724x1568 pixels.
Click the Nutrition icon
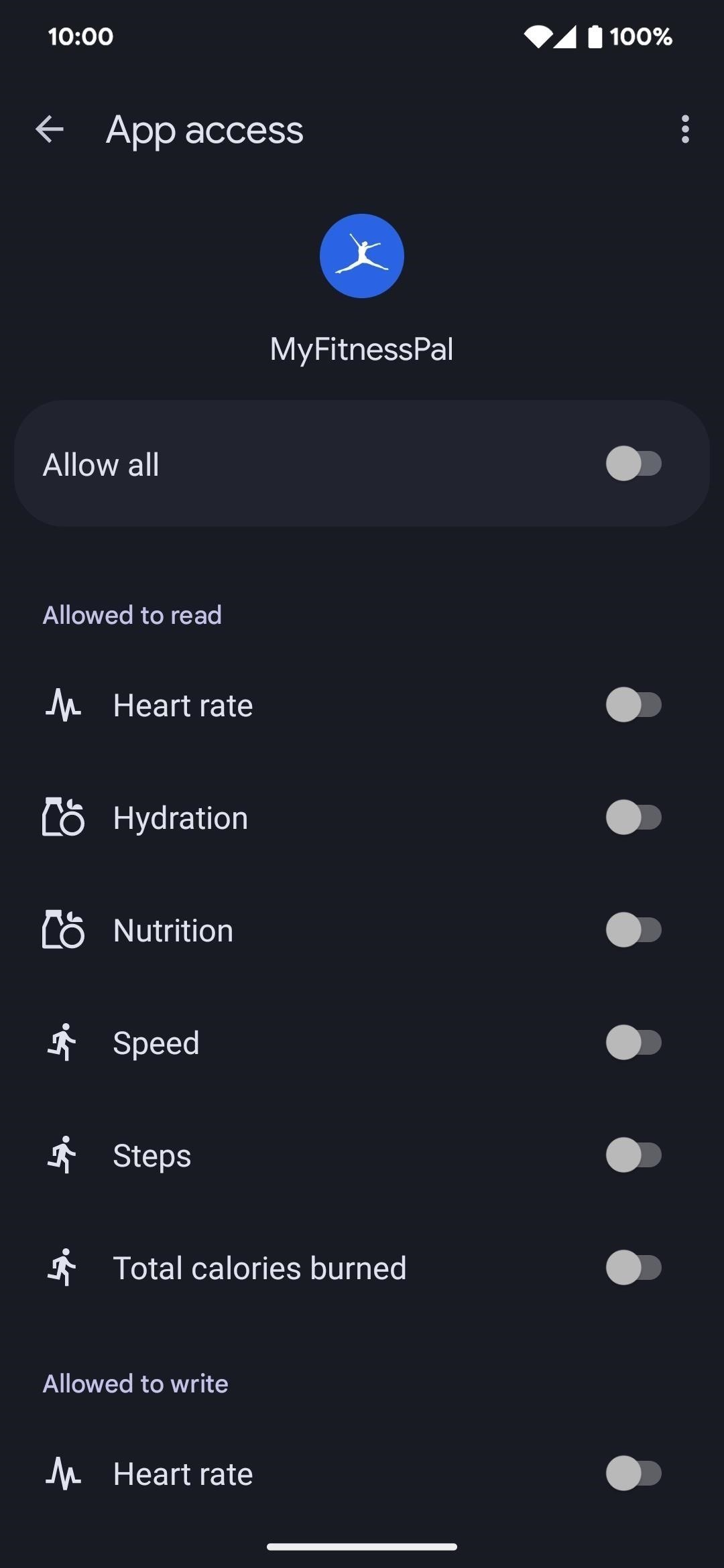(62, 929)
